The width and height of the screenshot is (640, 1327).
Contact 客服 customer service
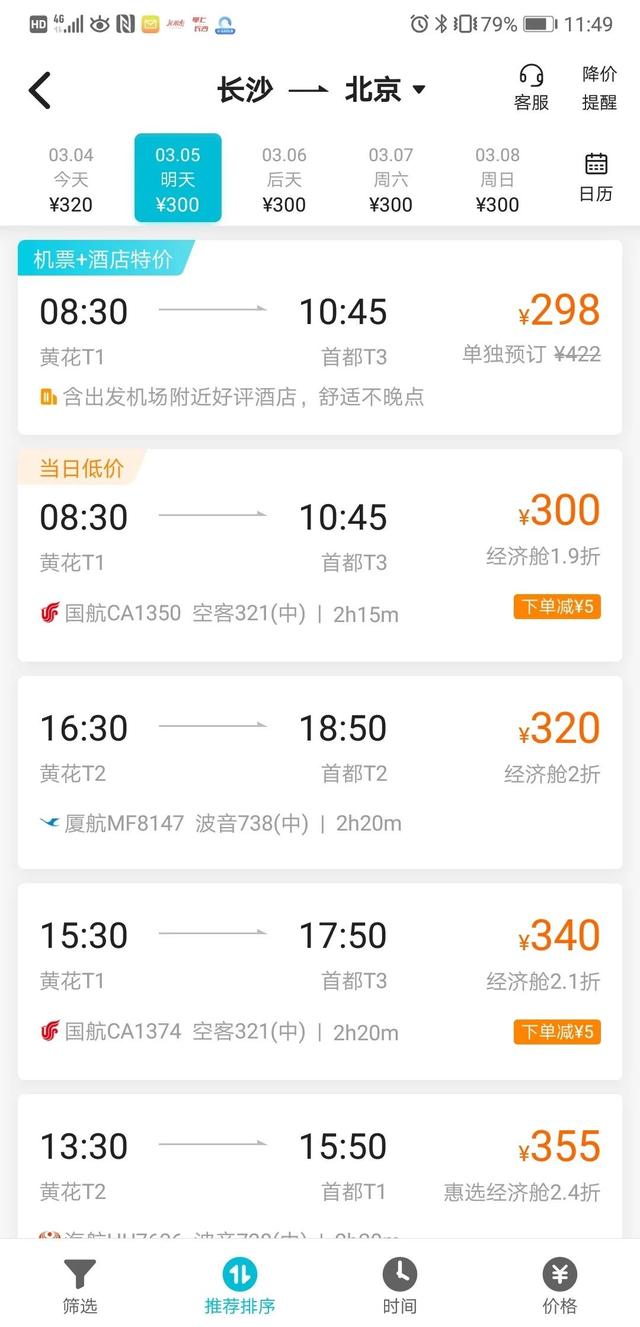point(531,88)
